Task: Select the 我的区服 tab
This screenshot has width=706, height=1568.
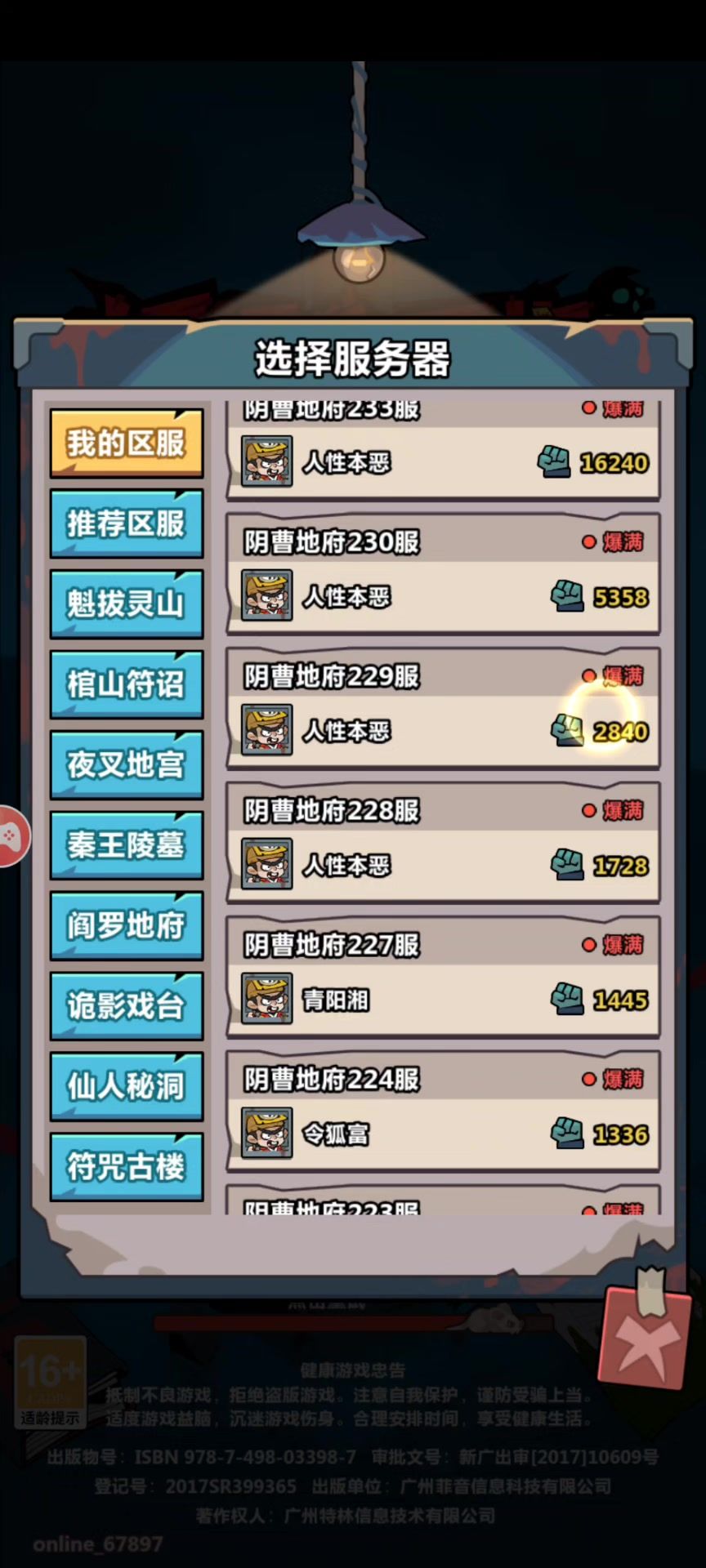Action: click(126, 443)
